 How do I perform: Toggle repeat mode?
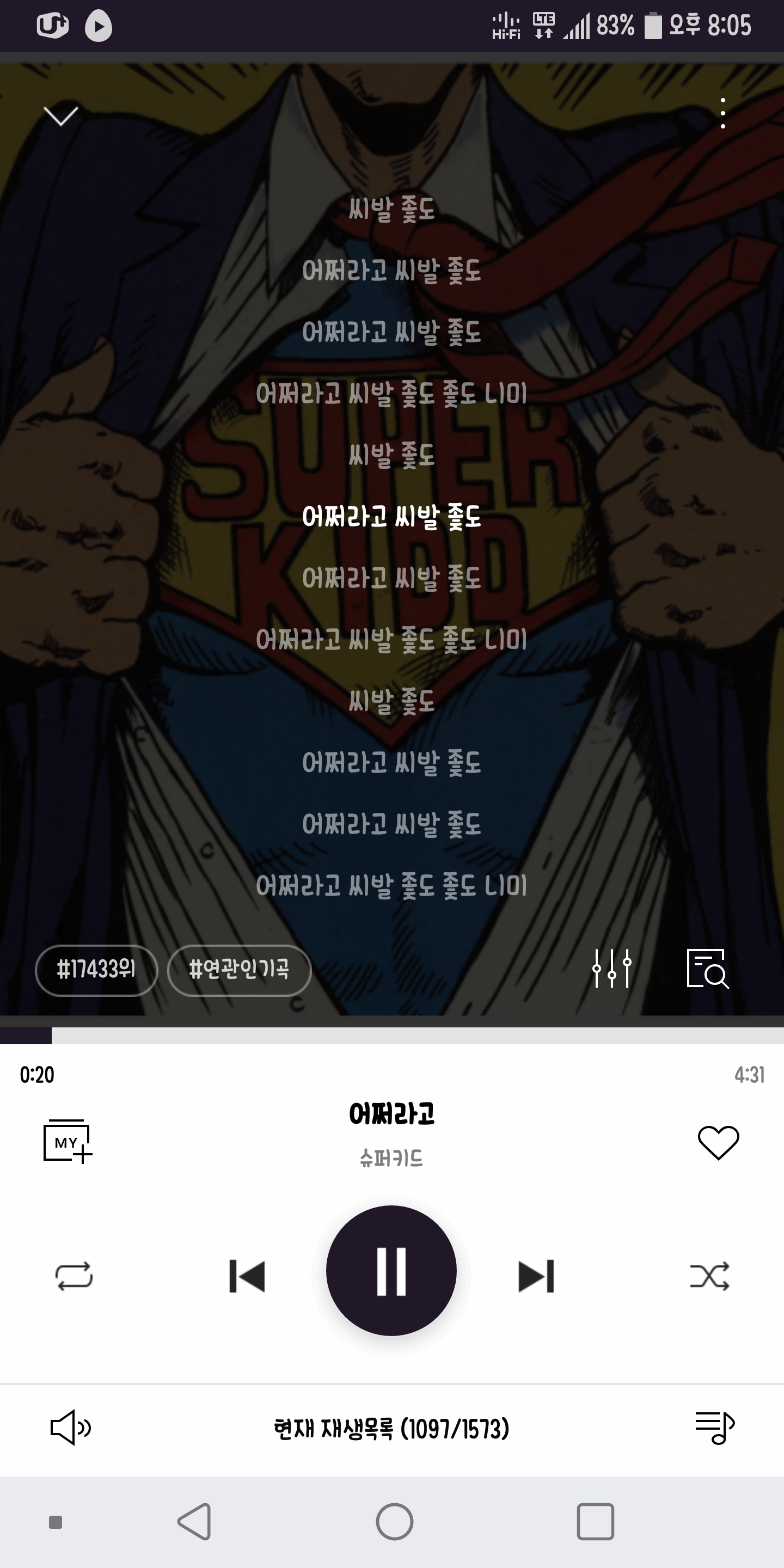(x=73, y=1275)
